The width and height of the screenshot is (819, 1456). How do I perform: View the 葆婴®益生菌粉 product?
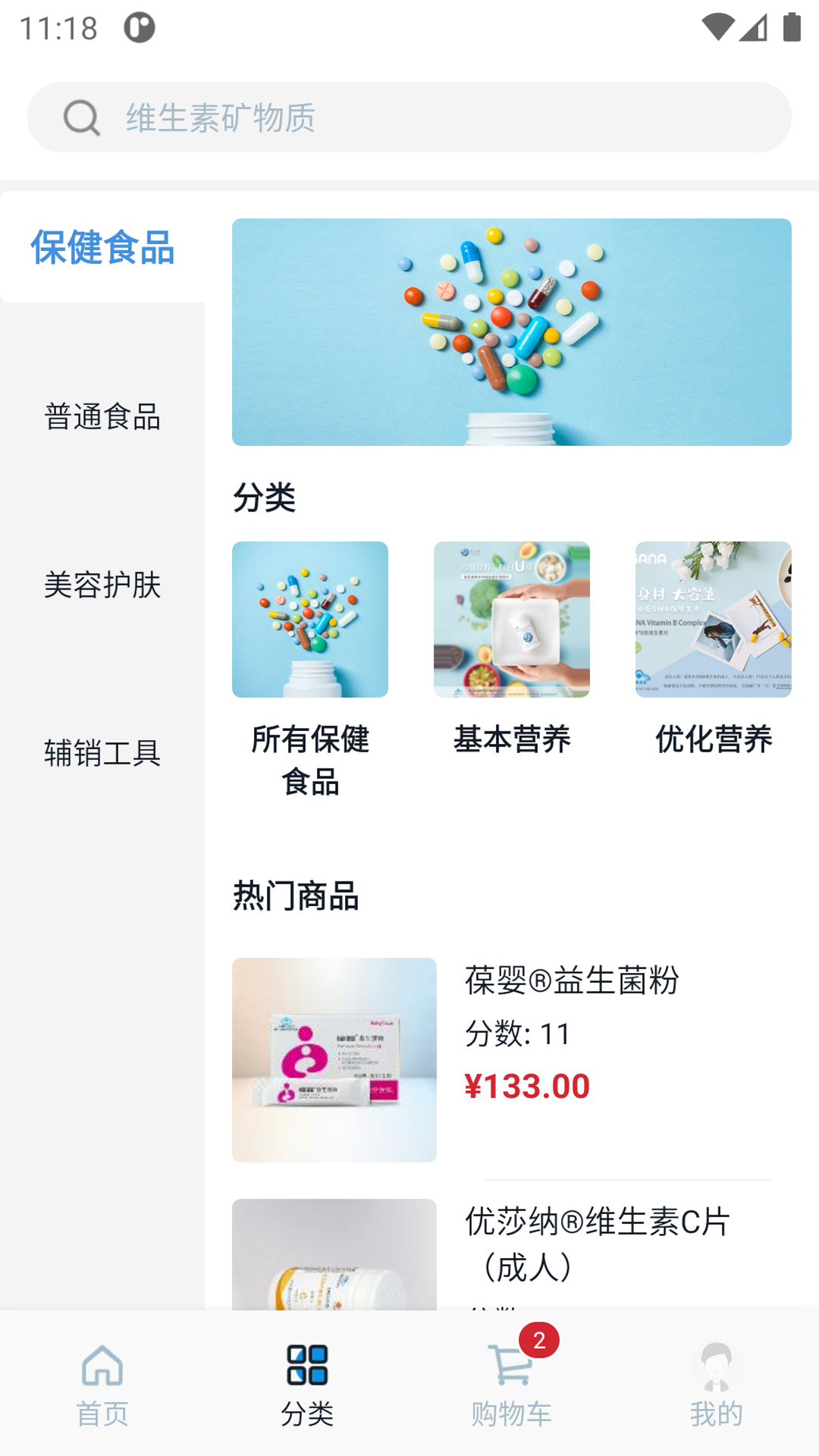(x=511, y=1059)
